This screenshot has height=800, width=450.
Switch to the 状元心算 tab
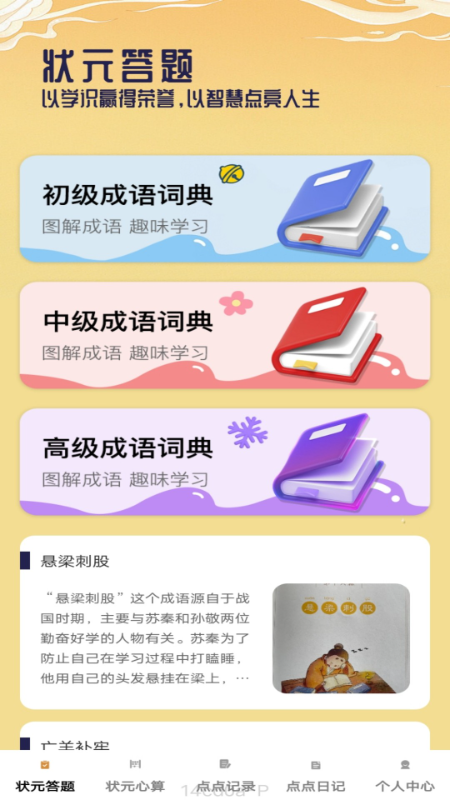pyautogui.click(x=135, y=776)
